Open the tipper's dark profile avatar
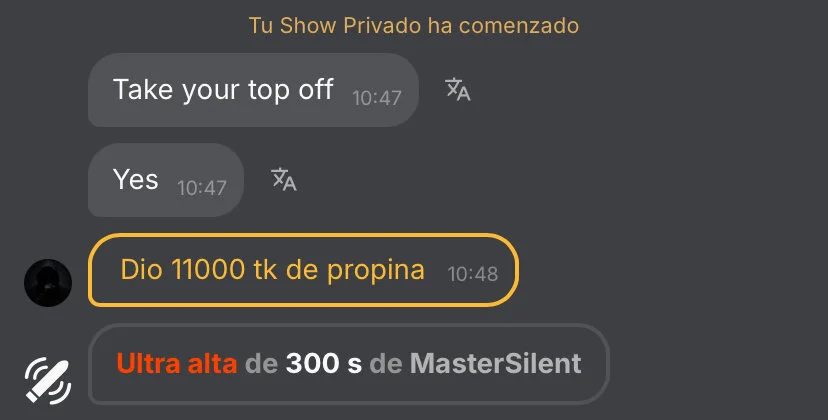828x420 pixels. pyautogui.click(x=47, y=282)
